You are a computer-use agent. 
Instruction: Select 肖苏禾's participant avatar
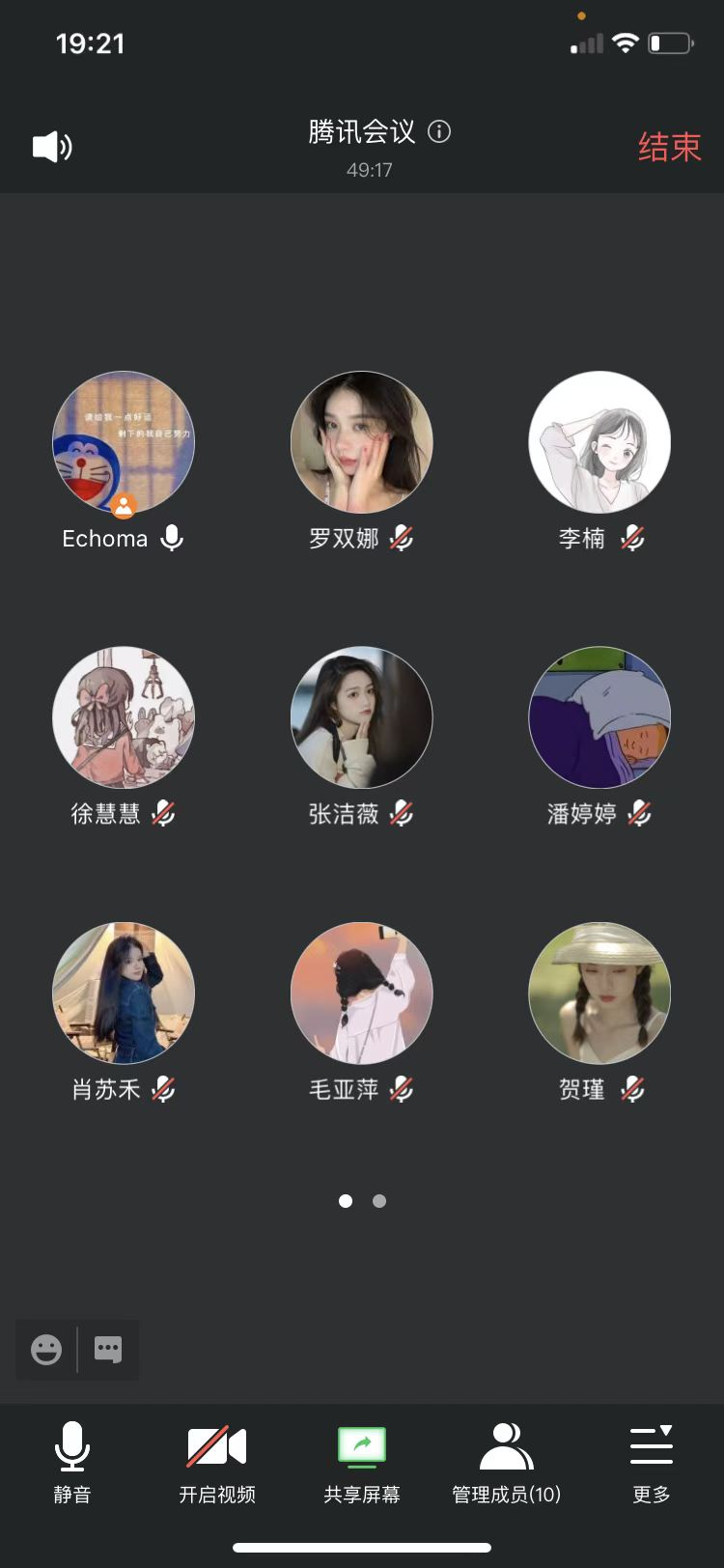point(124,994)
